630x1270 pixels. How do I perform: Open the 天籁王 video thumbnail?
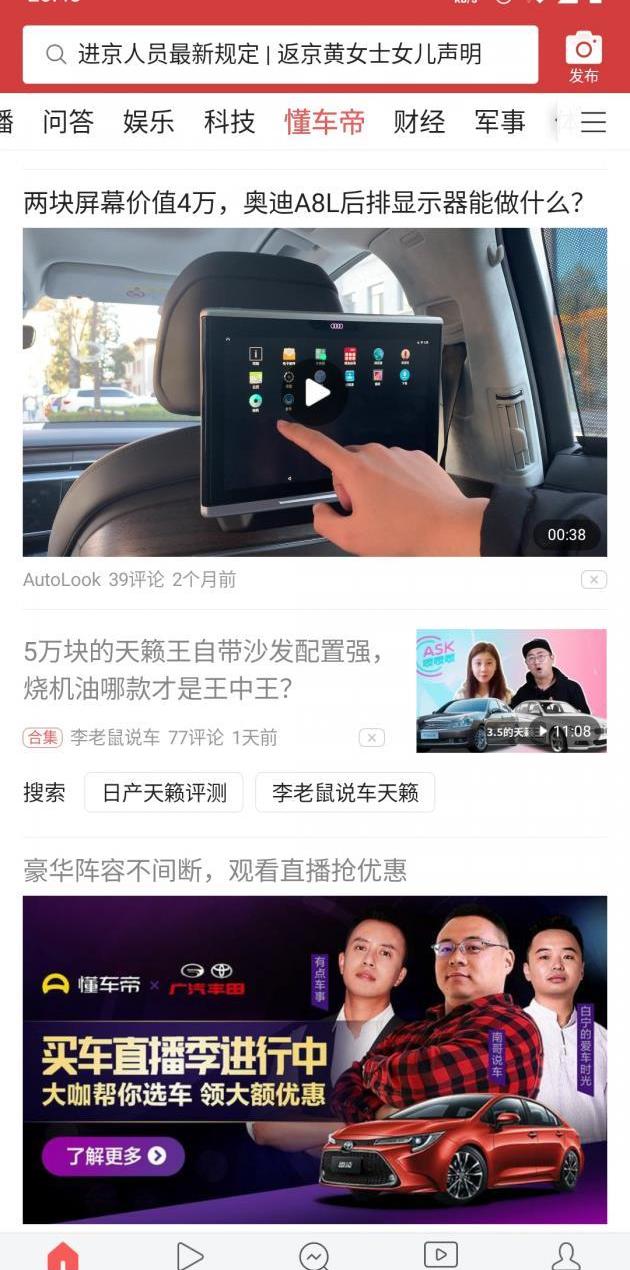click(x=511, y=690)
